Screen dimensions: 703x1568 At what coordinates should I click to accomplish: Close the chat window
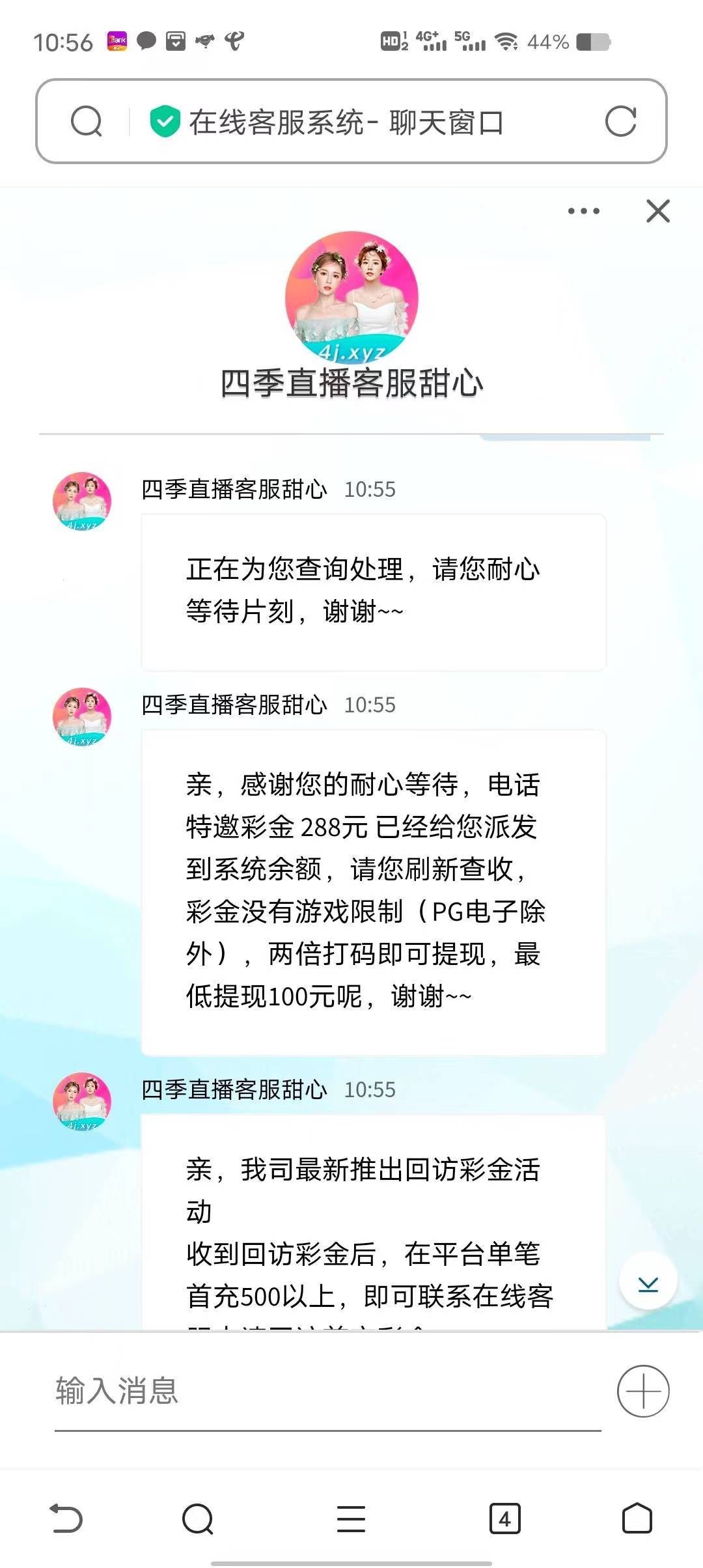[x=658, y=211]
